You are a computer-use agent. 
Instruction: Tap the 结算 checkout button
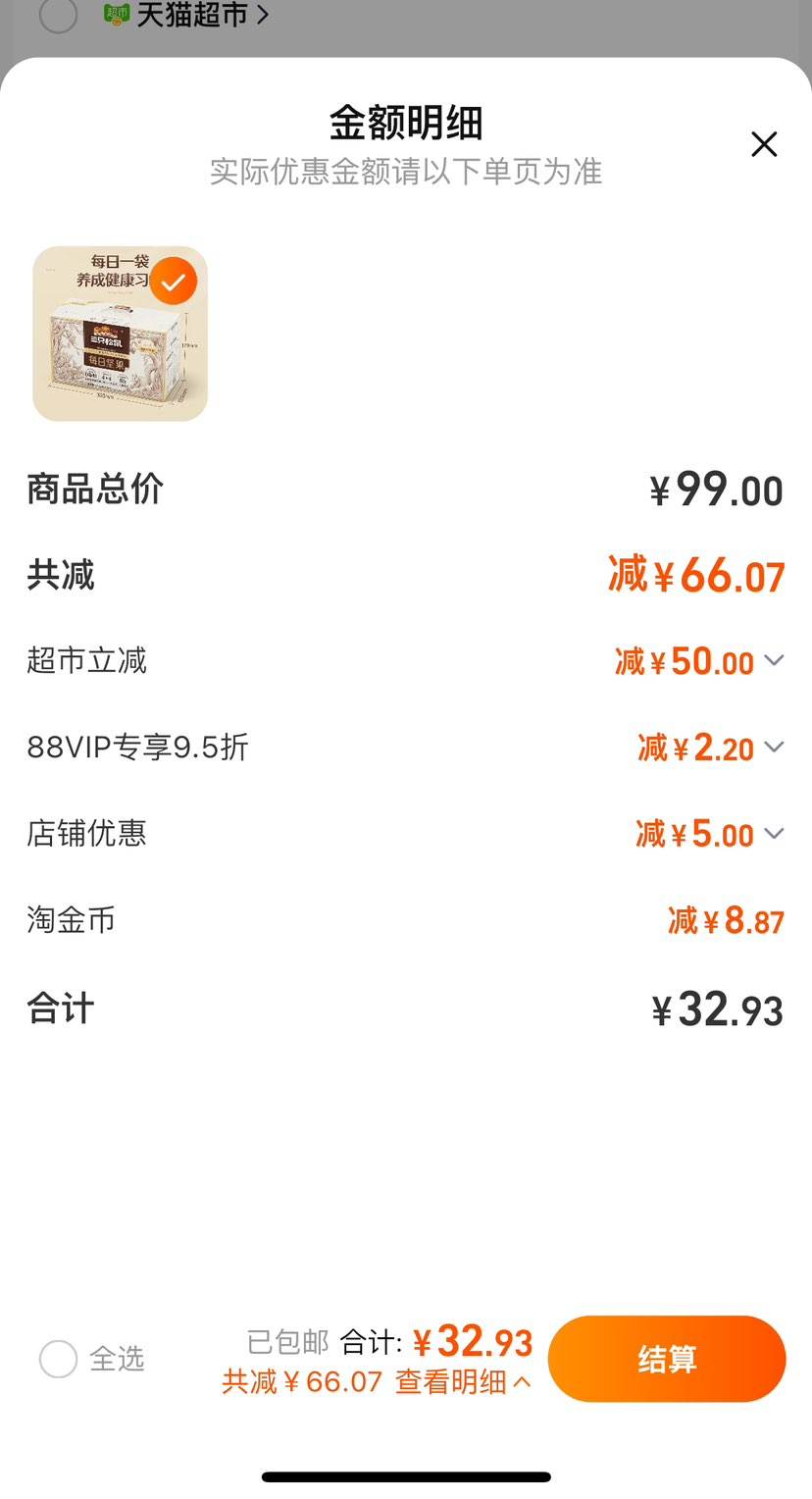(667, 1359)
